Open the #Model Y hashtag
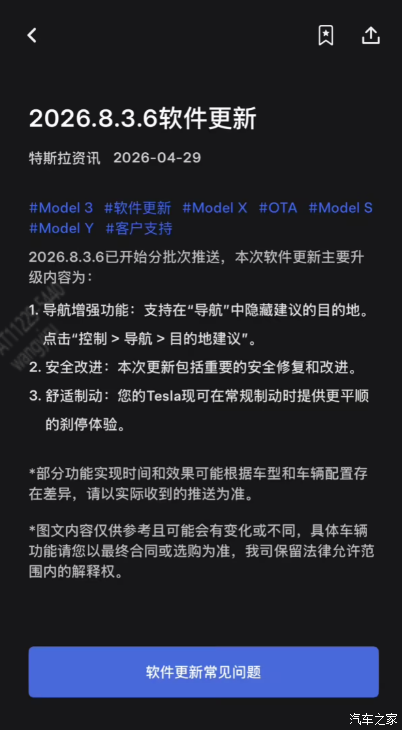 tap(61, 228)
